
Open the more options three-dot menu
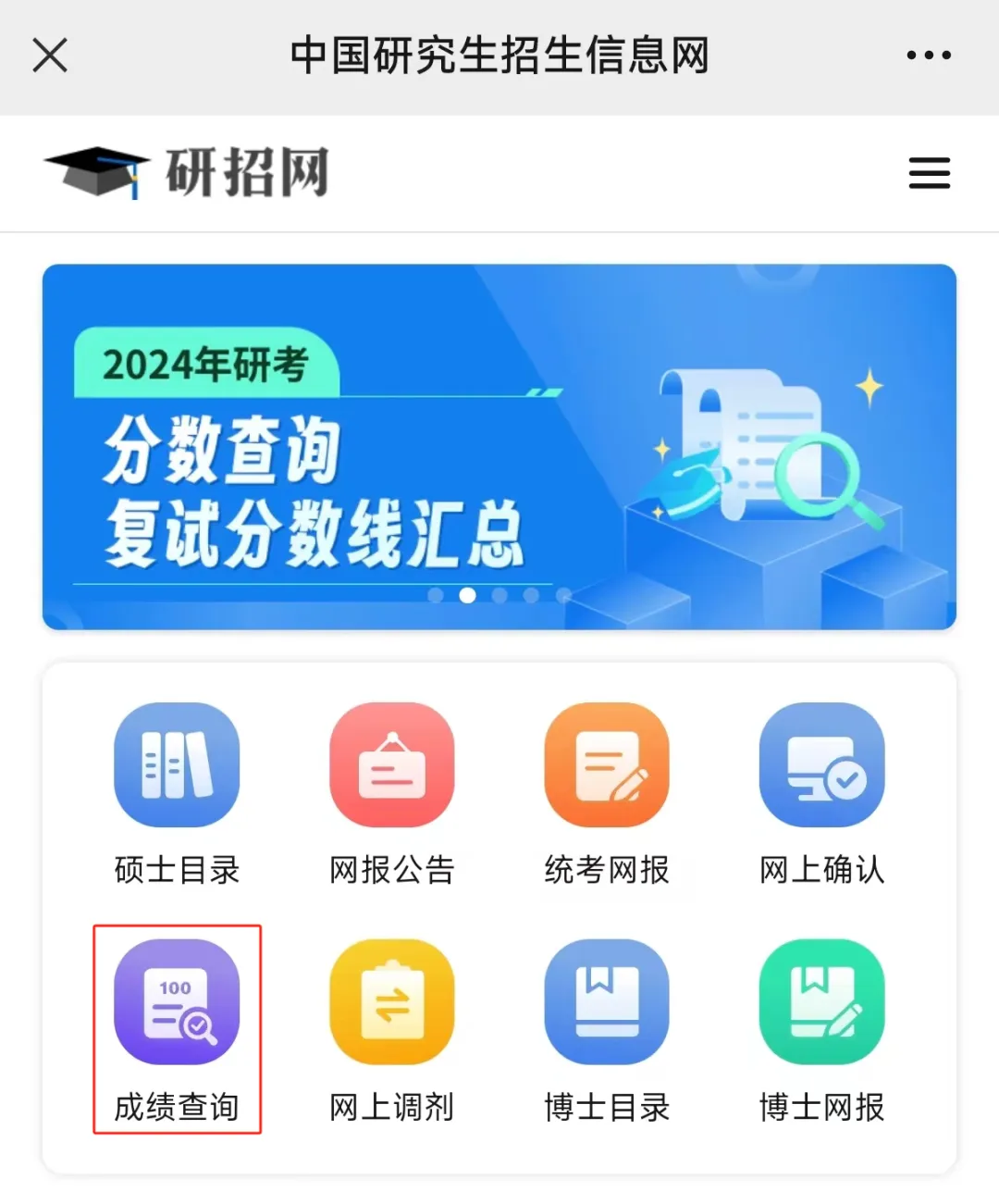pyautogui.click(x=928, y=55)
